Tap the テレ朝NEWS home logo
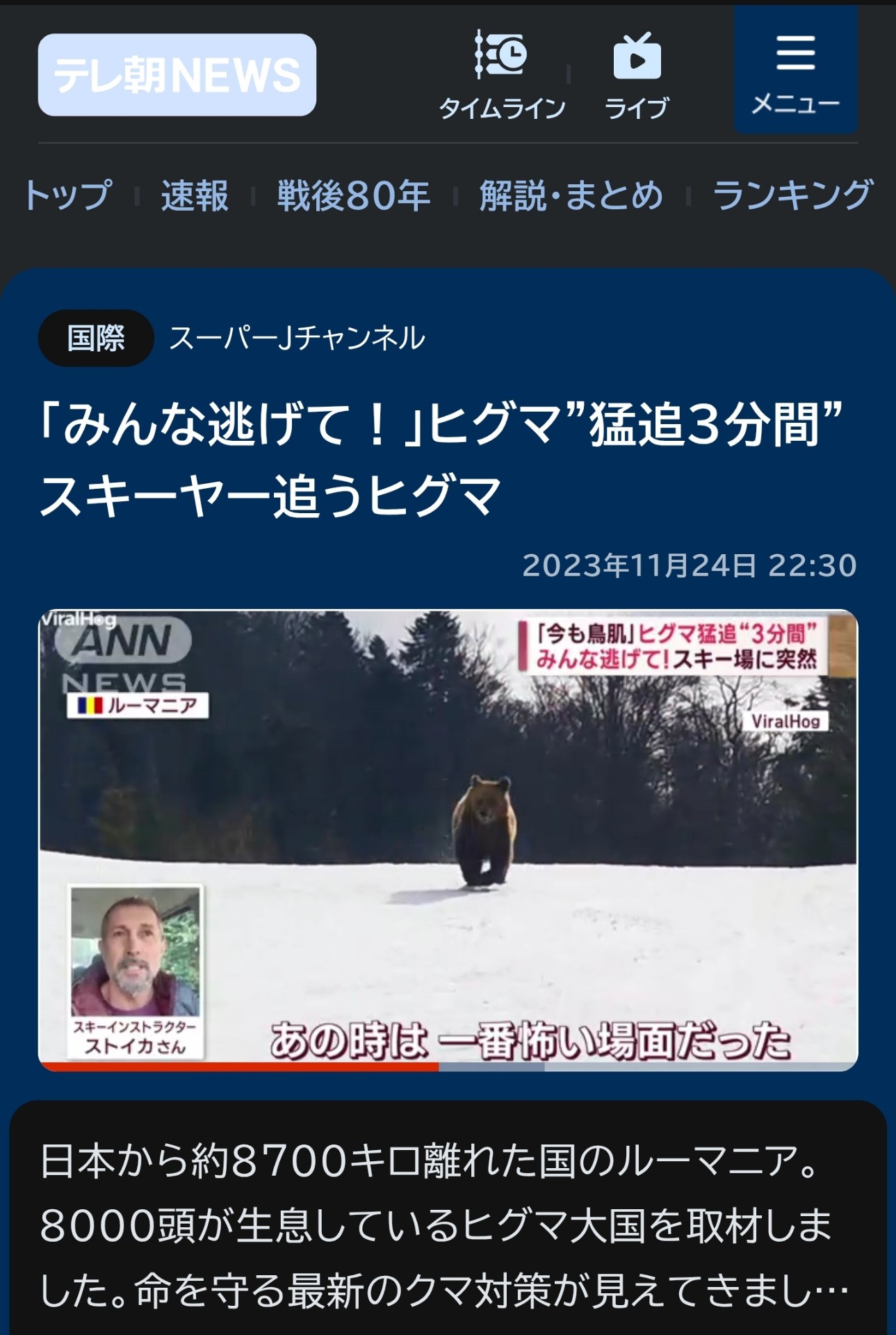This screenshot has width=896, height=1335. [x=177, y=75]
